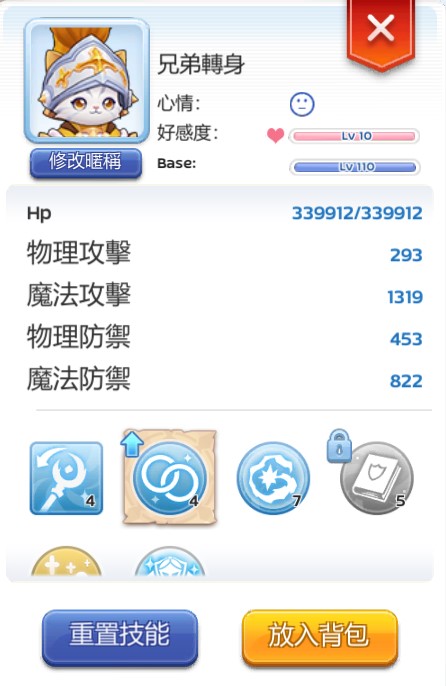Tap the yellow sparkle skill icon
Viewport: 446px width, 686px height.
coord(67,562)
